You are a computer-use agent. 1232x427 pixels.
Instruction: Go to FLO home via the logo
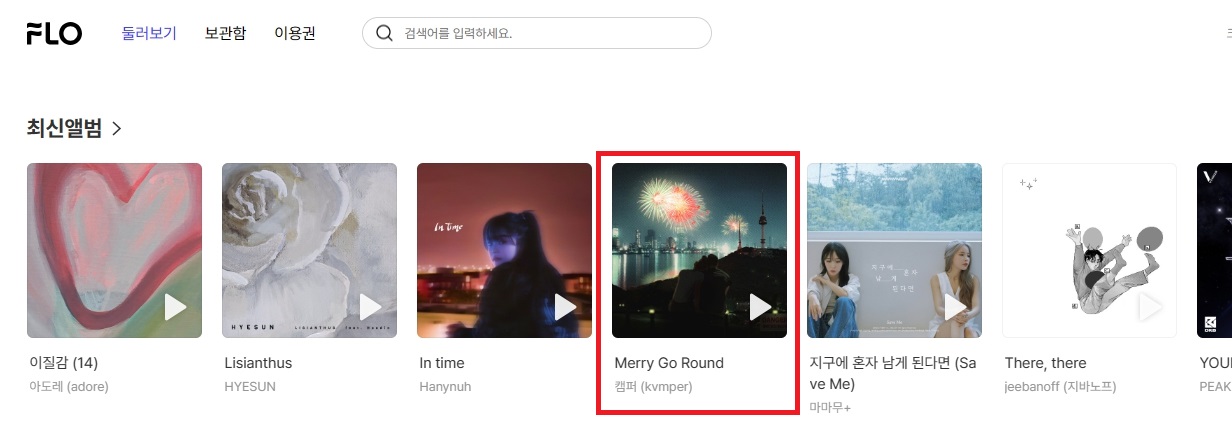(x=54, y=33)
